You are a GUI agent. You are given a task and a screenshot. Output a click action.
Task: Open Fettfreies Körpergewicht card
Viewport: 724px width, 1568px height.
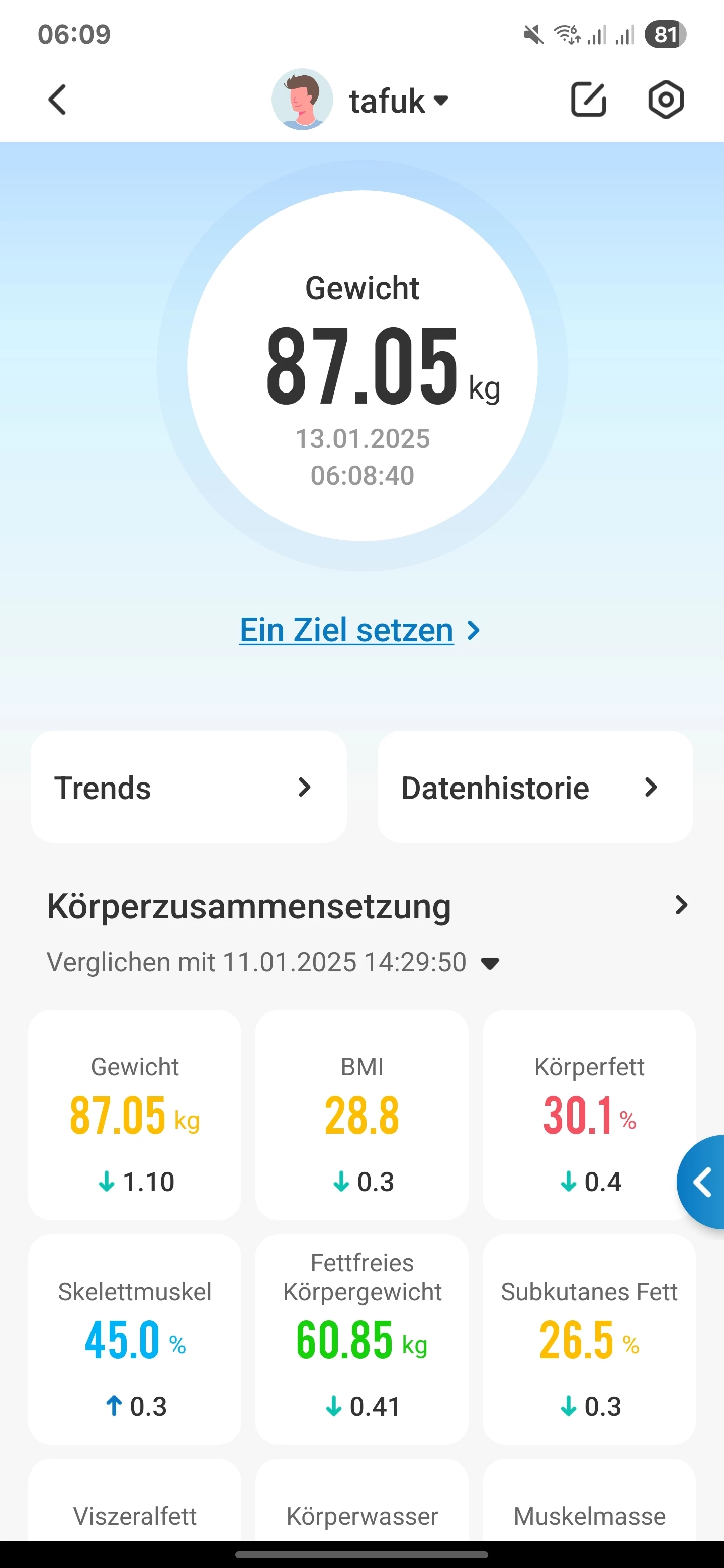point(361,1339)
